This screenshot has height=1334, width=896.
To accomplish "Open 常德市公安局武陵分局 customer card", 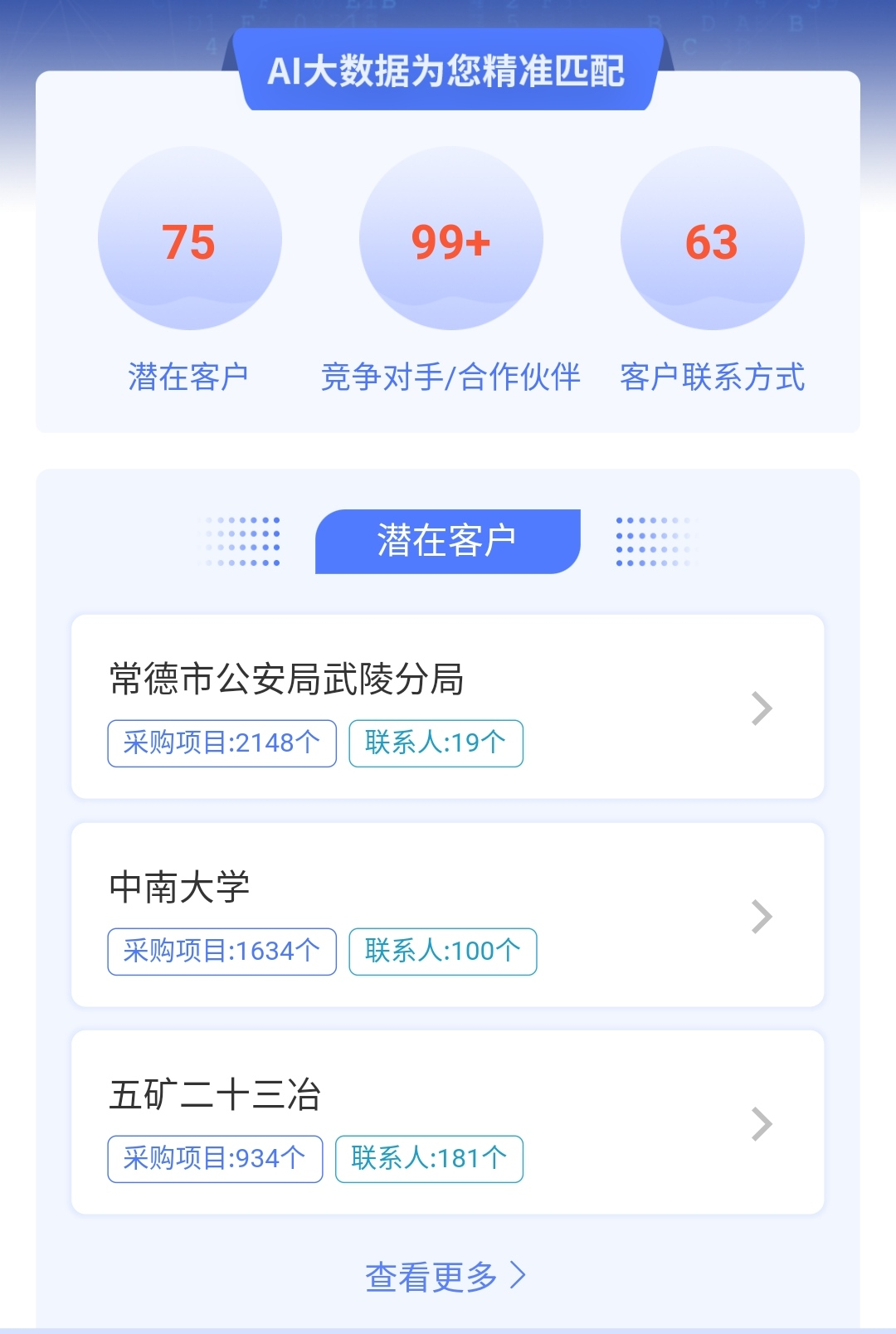I will [x=448, y=707].
